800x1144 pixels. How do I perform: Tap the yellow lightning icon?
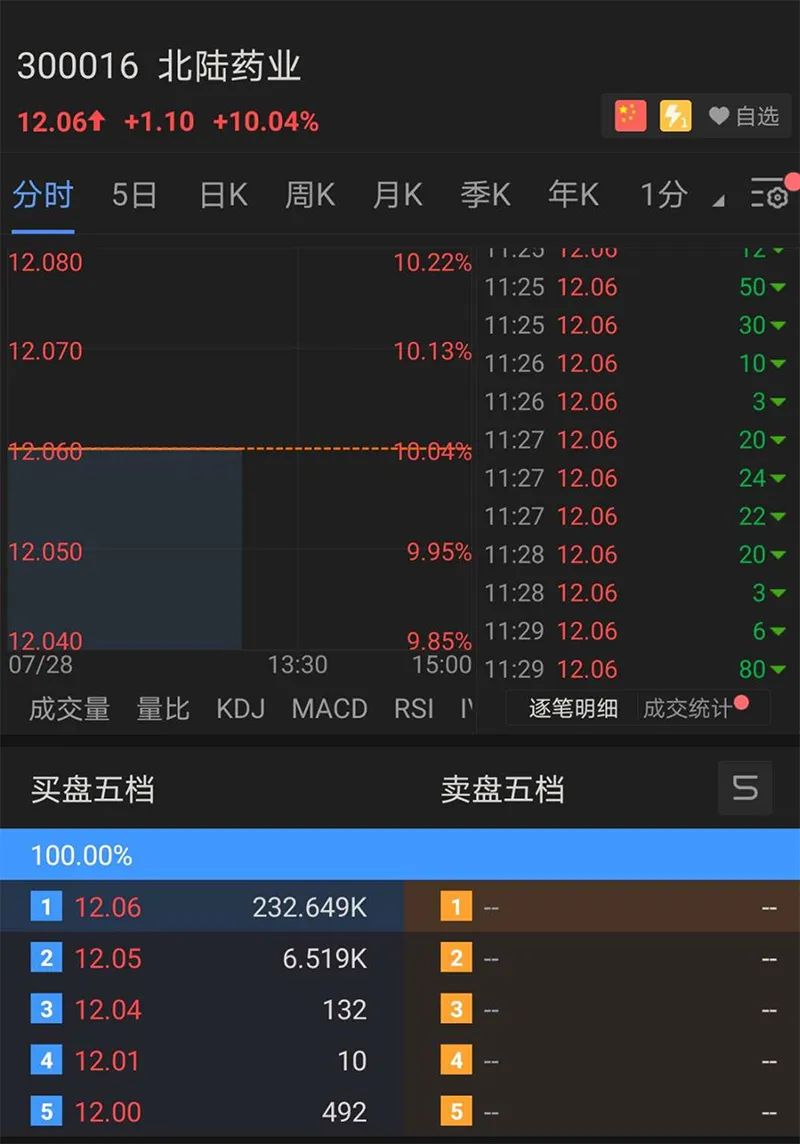pos(676,117)
